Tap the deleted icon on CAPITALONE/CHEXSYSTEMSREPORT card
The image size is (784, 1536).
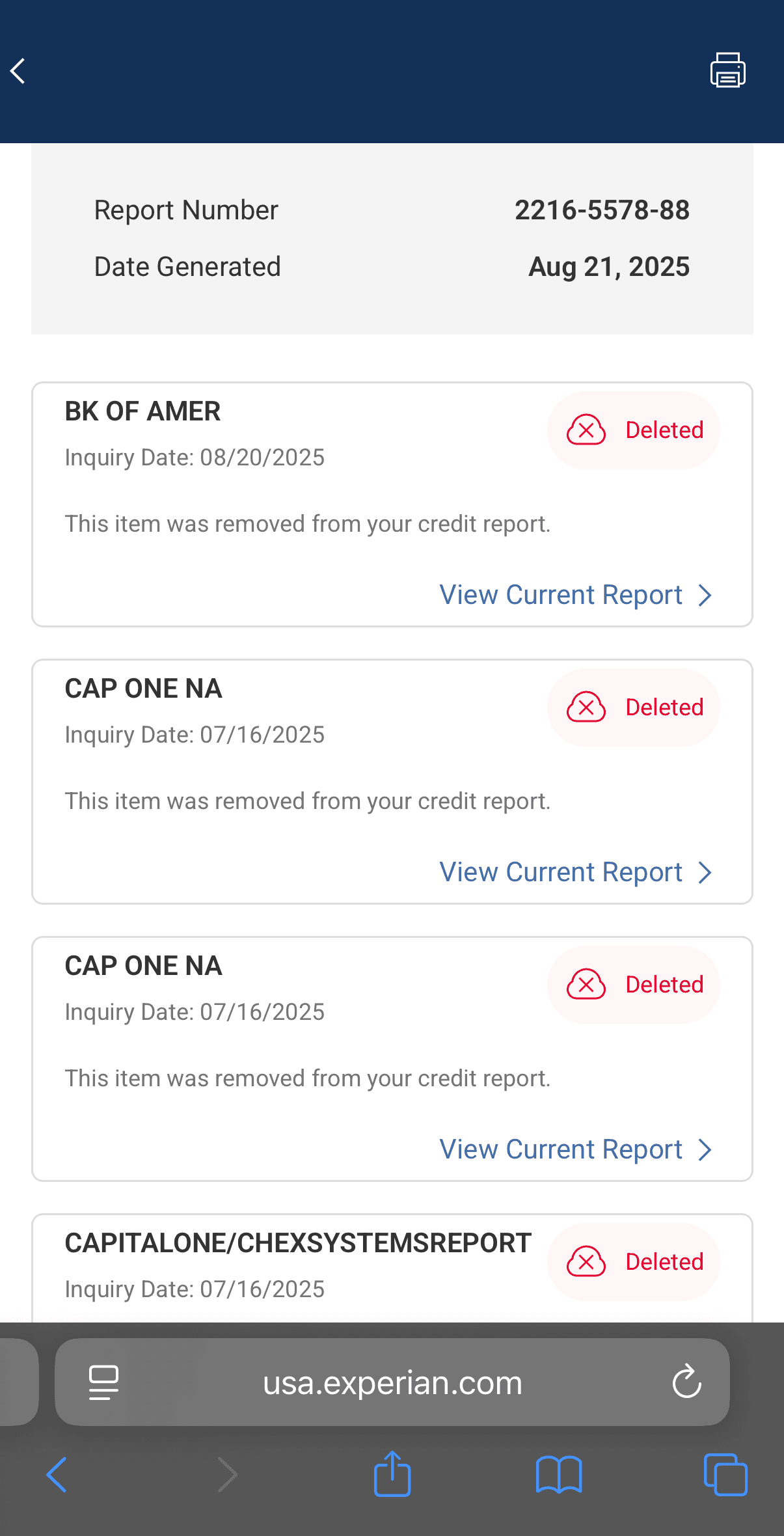(x=585, y=1261)
